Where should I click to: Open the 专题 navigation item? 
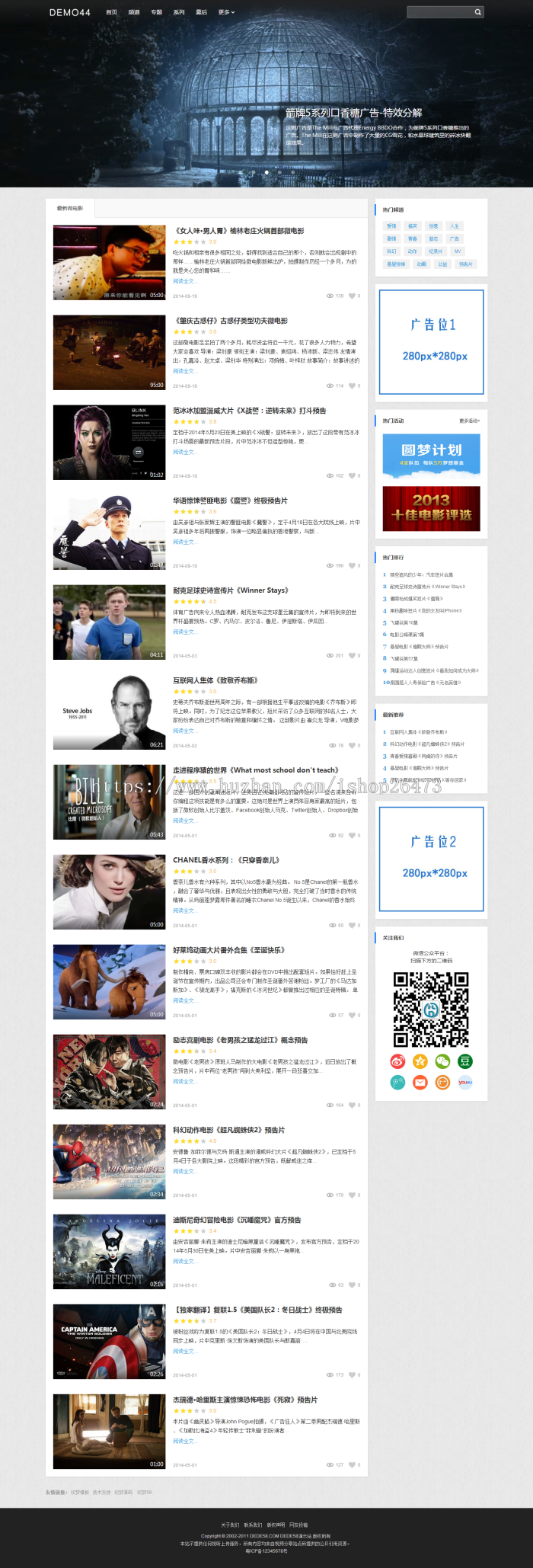[x=157, y=12]
